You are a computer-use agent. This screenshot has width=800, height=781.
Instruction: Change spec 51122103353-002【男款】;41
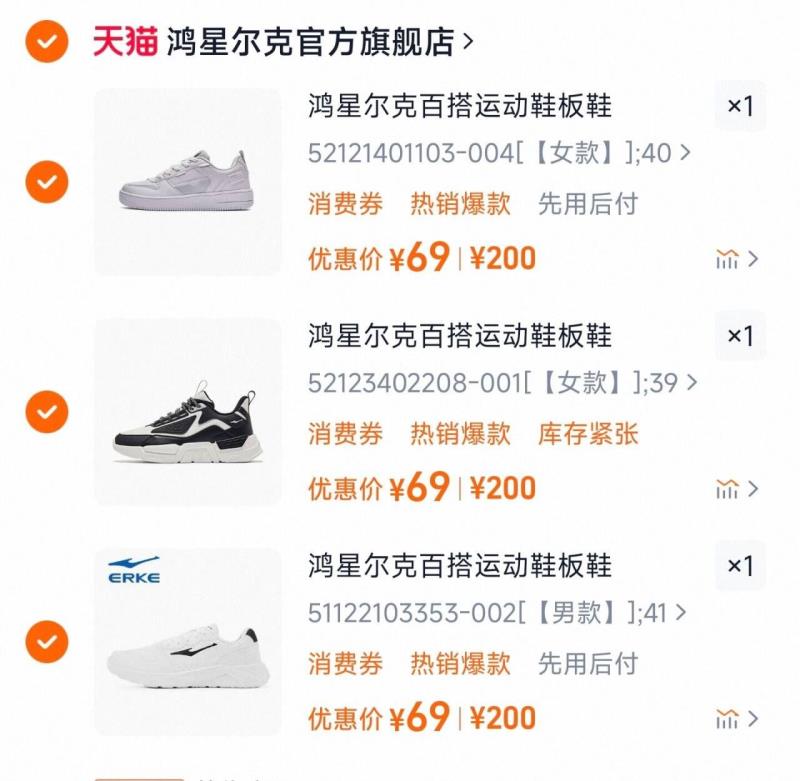[x=499, y=612]
